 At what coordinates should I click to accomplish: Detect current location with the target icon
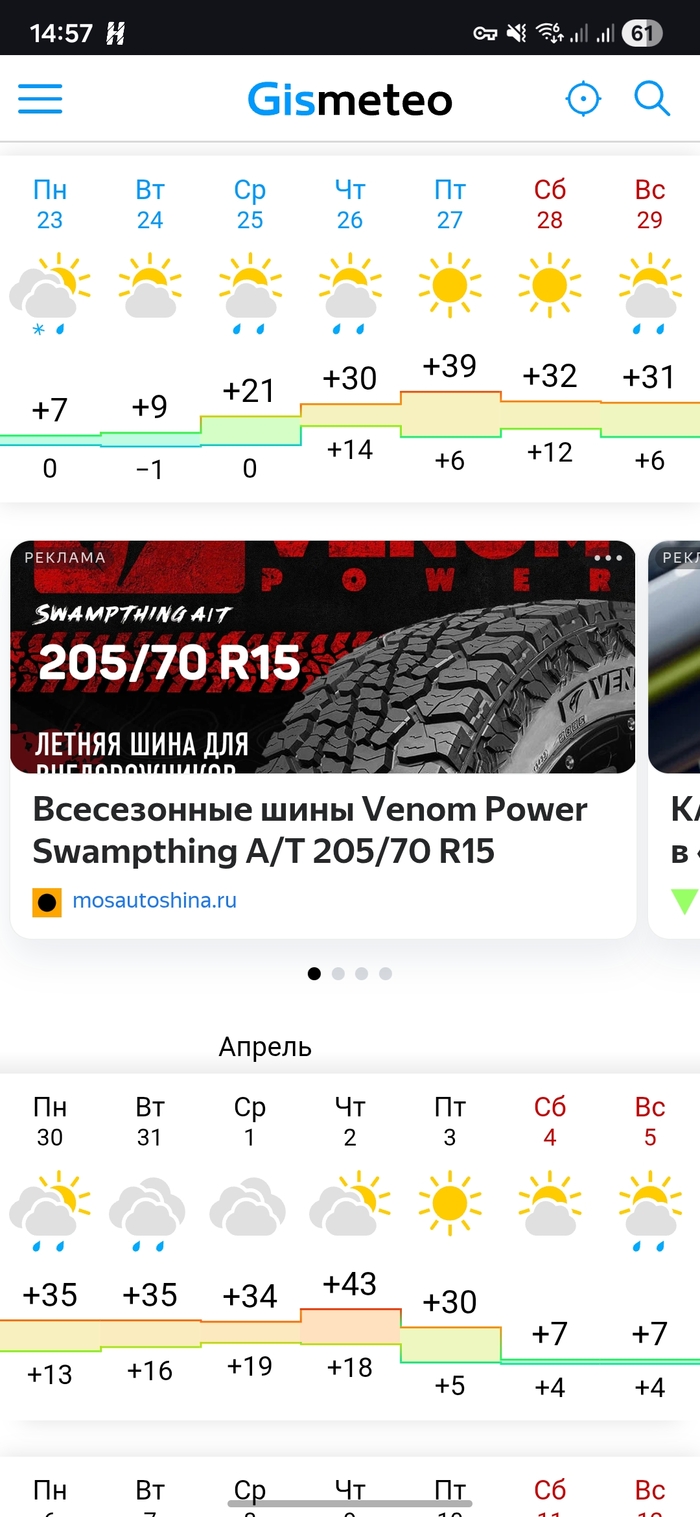pyautogui.click(x=583, y=99)
